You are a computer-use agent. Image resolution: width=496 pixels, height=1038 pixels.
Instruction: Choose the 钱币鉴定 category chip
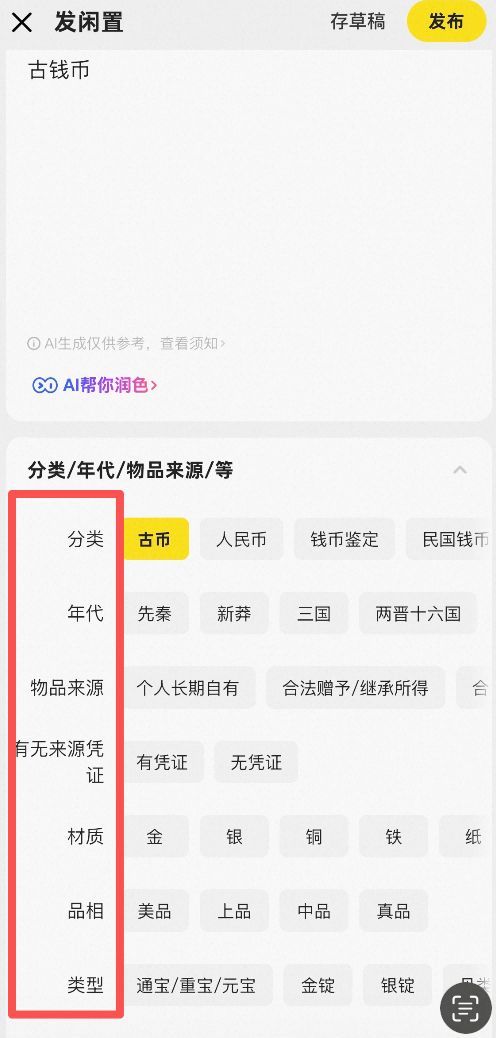coord(344,539)
